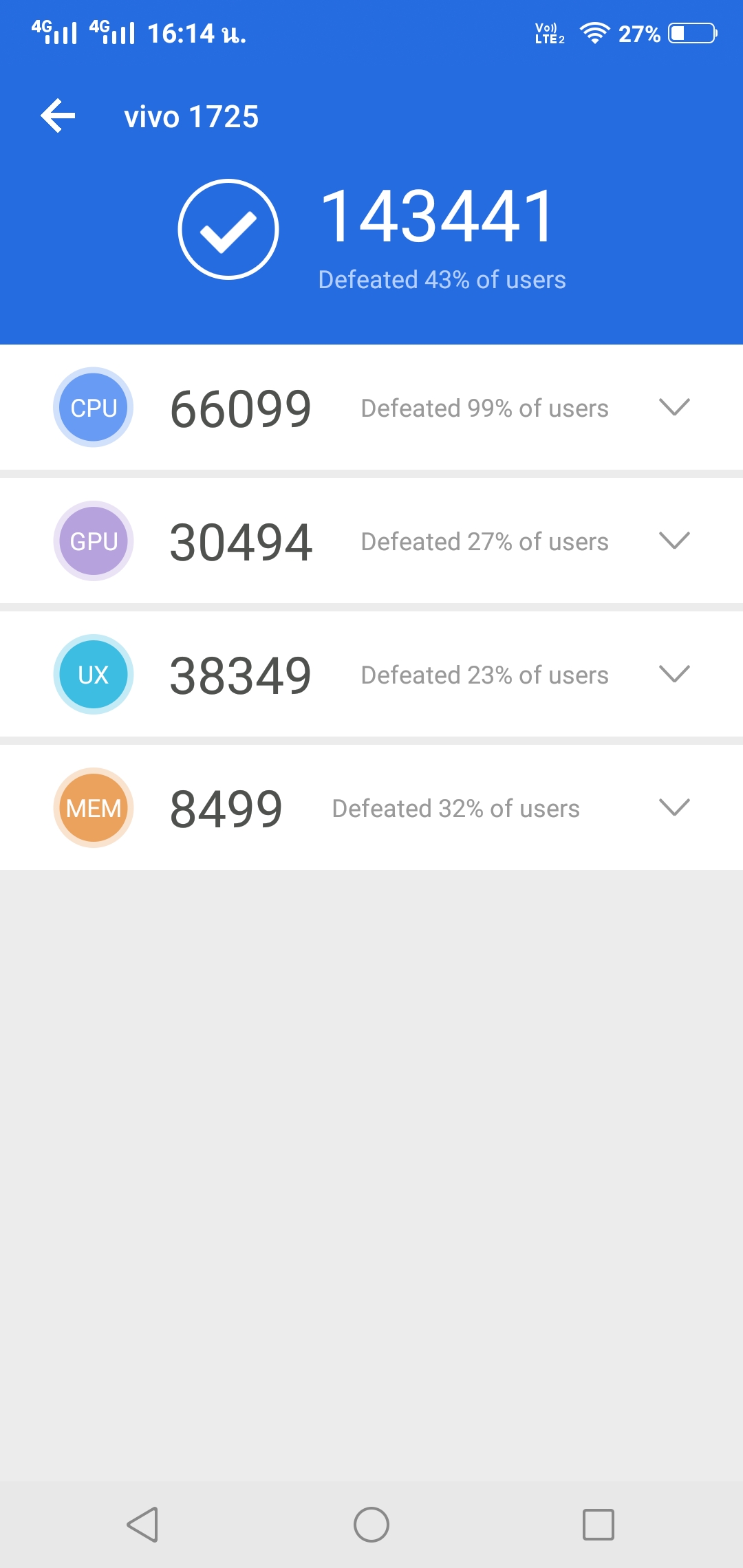The height and width of the screenshot is (1568, 743).
Task: Go back using the top arrow
Action: coord(58,116)
